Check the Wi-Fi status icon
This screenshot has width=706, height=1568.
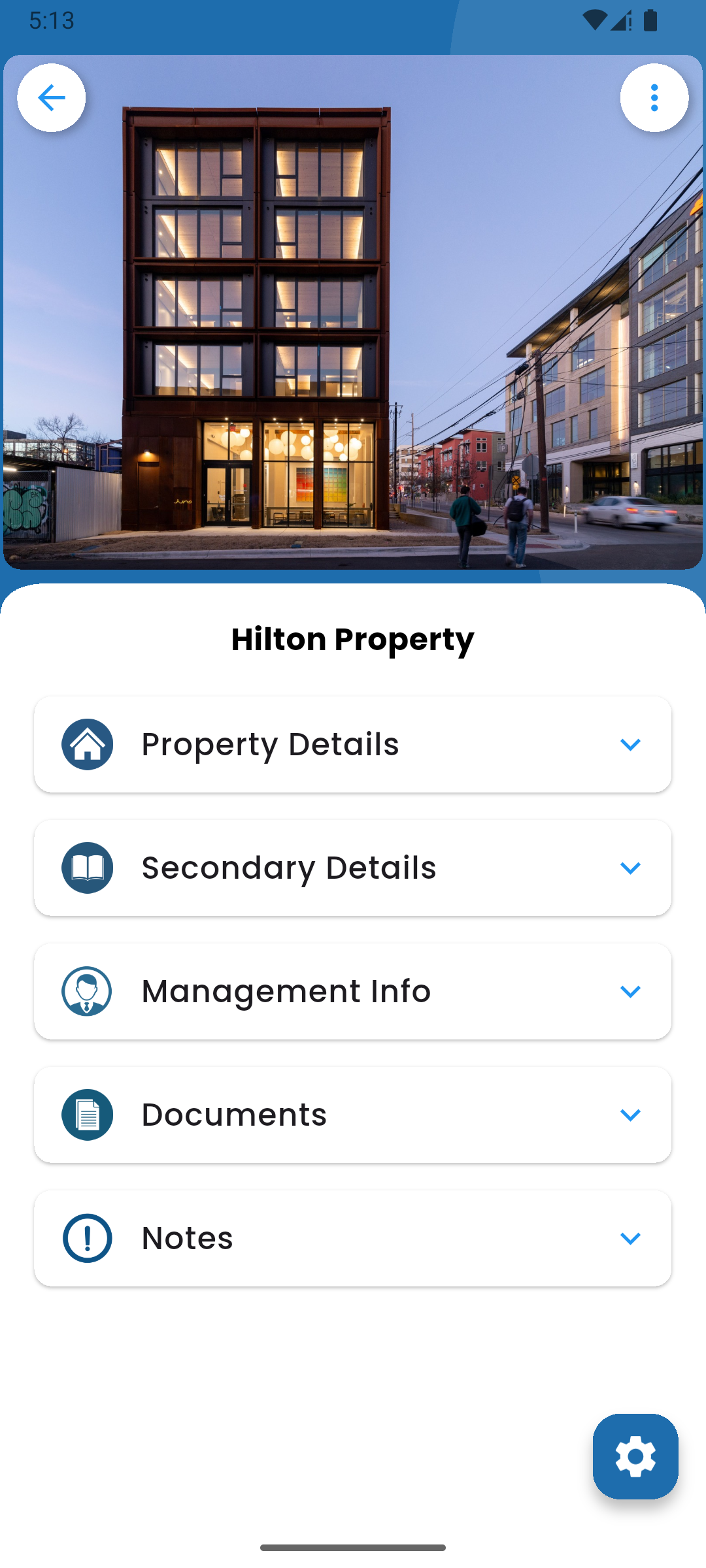coord(597,22)
